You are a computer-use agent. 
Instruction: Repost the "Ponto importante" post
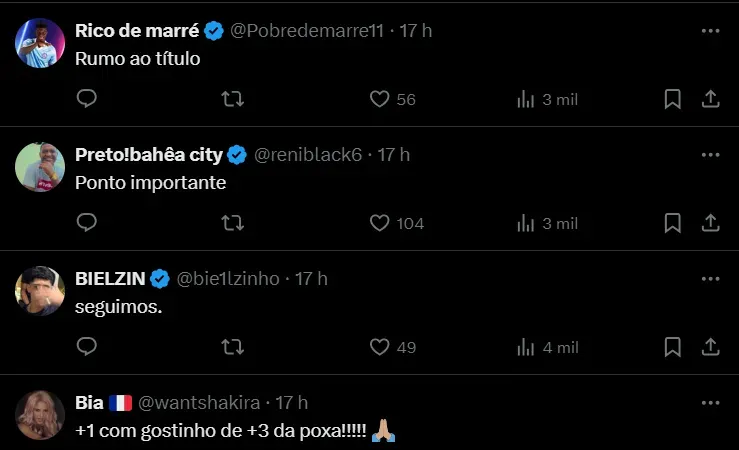click(x=232, y=223)
